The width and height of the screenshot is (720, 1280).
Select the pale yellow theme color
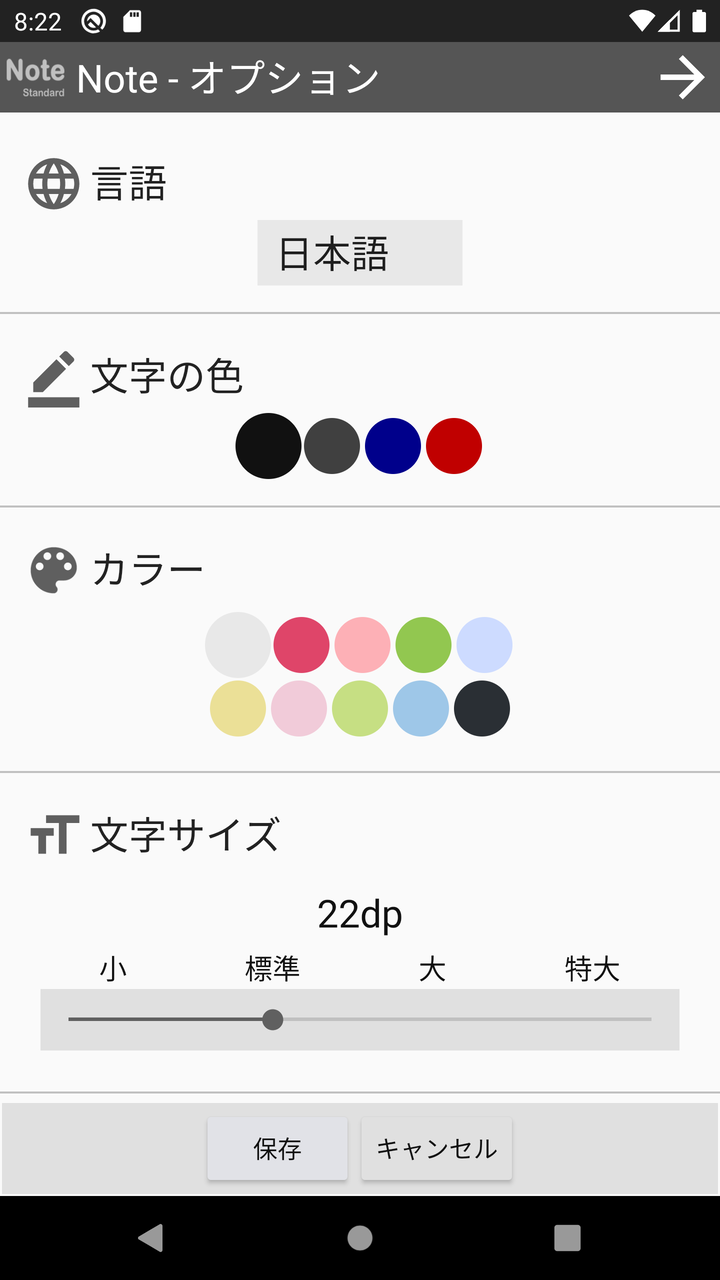pyautogui.click(x=238, y=709)
